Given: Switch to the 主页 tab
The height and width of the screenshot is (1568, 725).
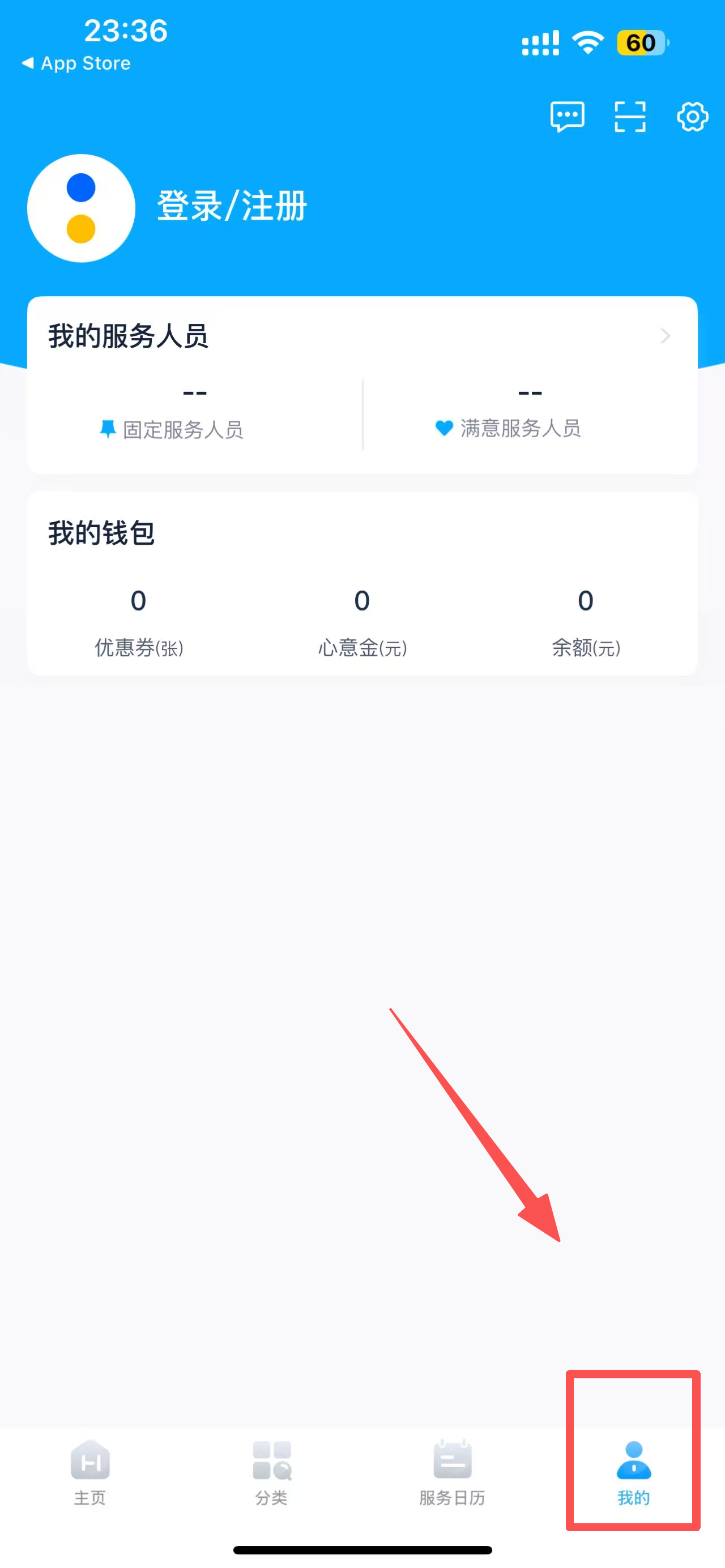Looking at the screenshot, I should point(90,1472).
